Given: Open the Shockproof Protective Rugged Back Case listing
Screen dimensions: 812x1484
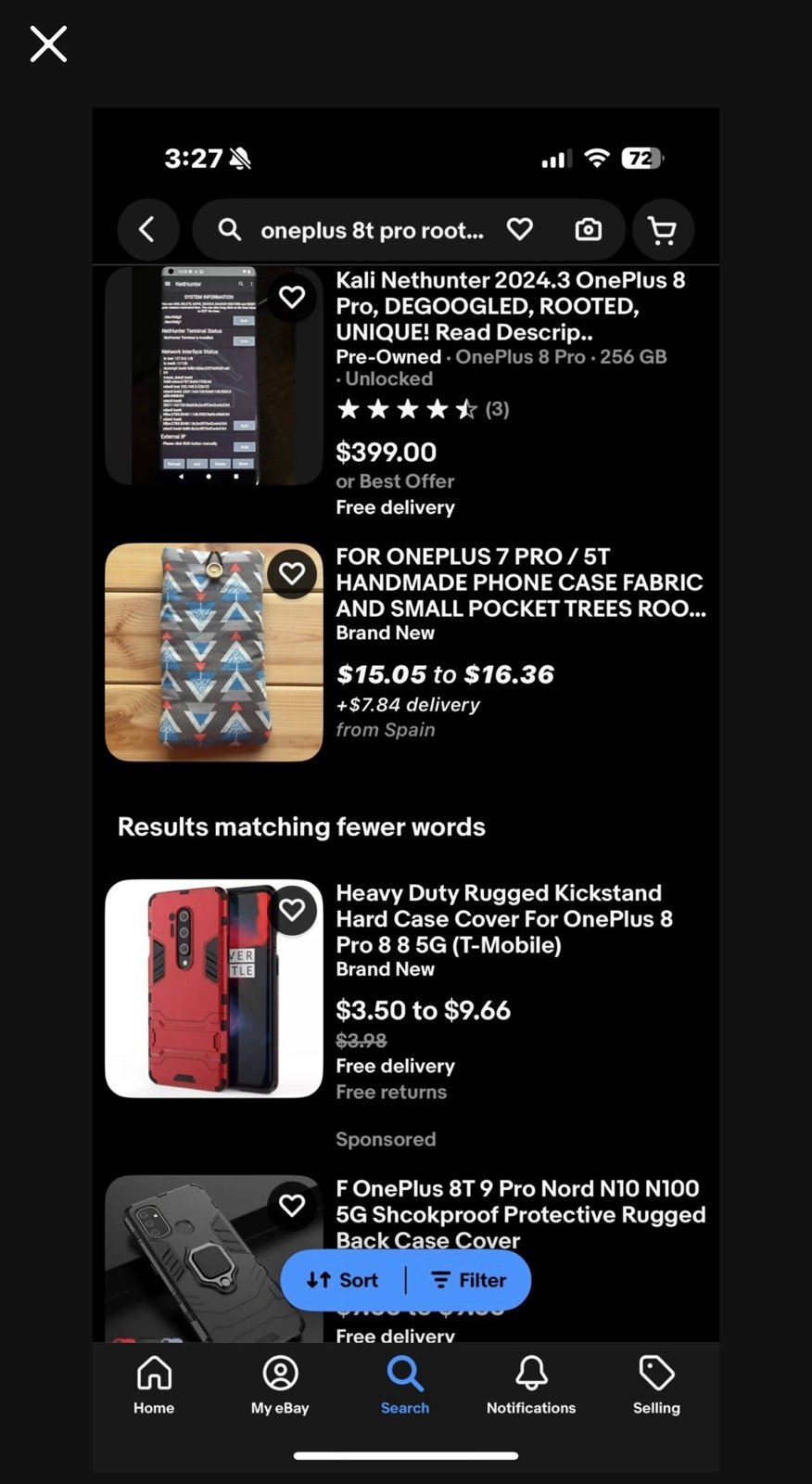Looking at the screenshot, I should pos(520,1214).
